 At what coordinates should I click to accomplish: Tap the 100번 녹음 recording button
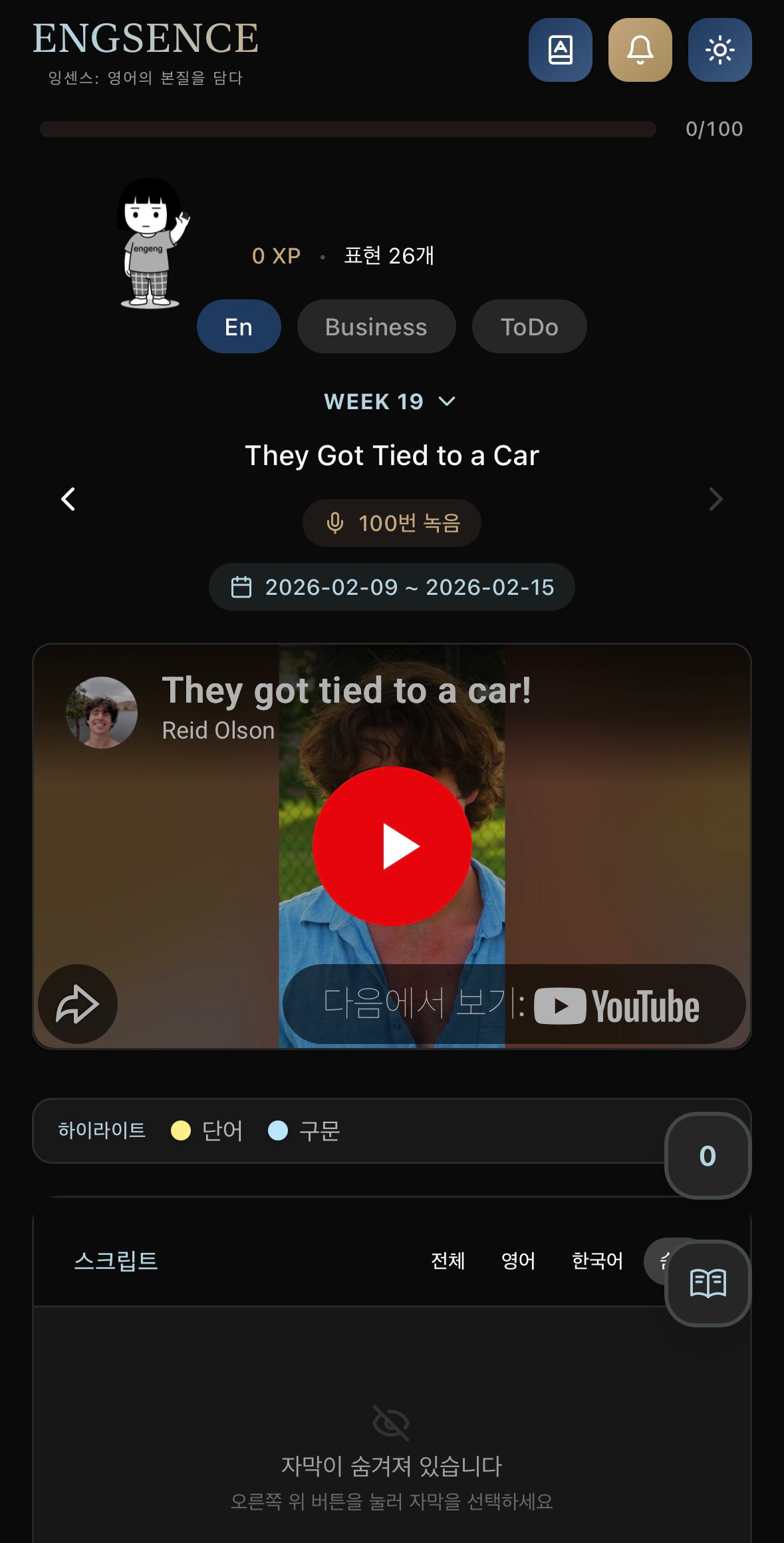click(392, 523)
